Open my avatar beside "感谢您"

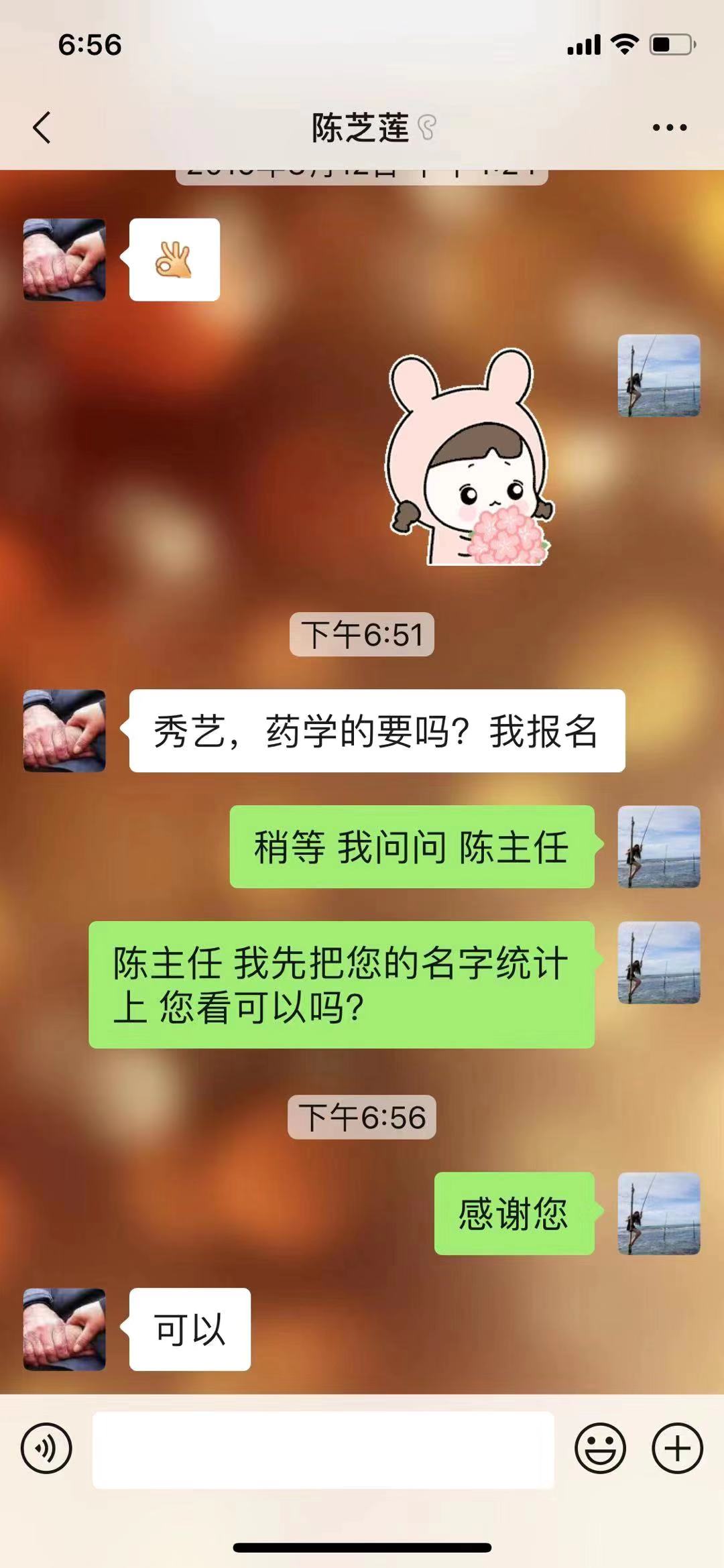pyautogui.click(x=658, y=1213)
